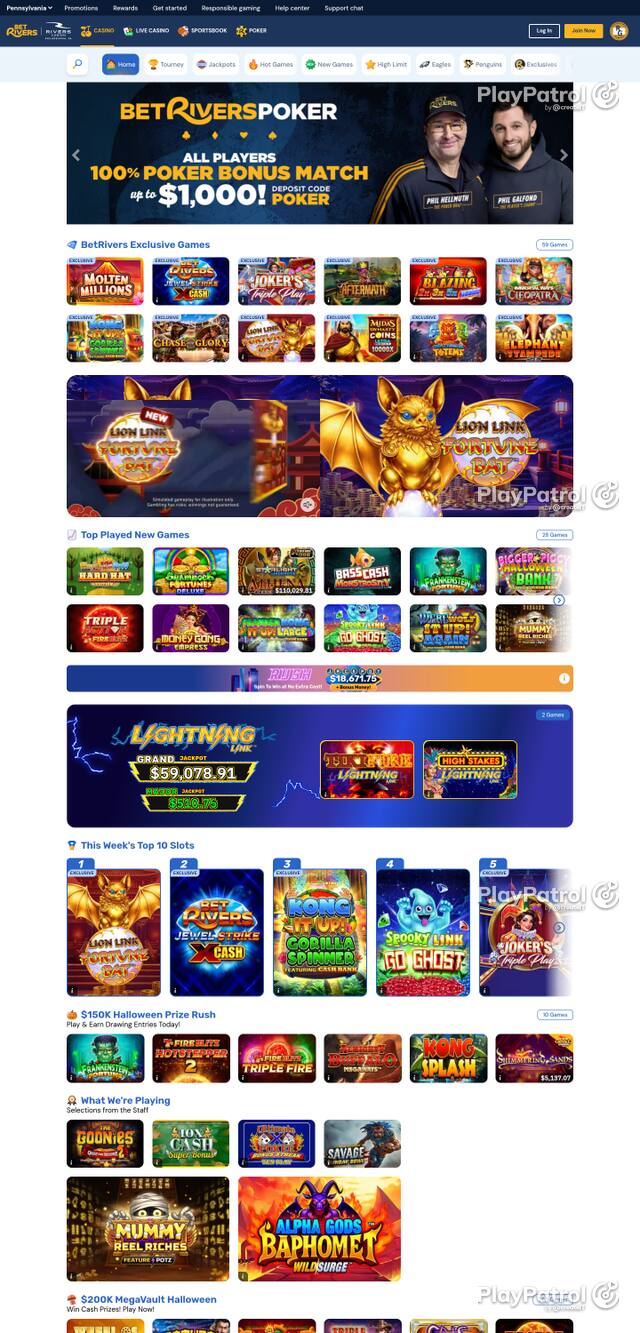View all 59 BetRivers Exclusive games
Screen dimensions: 640x1333
coord(555,244)
